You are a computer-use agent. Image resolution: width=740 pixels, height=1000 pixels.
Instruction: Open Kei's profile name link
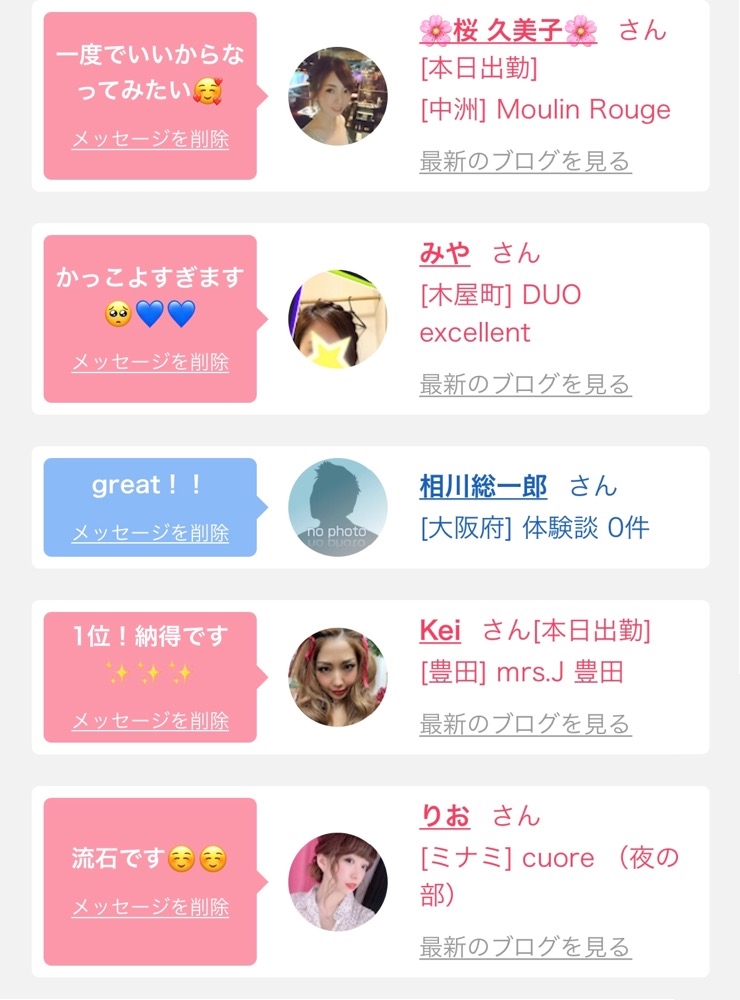pos(440,631)
